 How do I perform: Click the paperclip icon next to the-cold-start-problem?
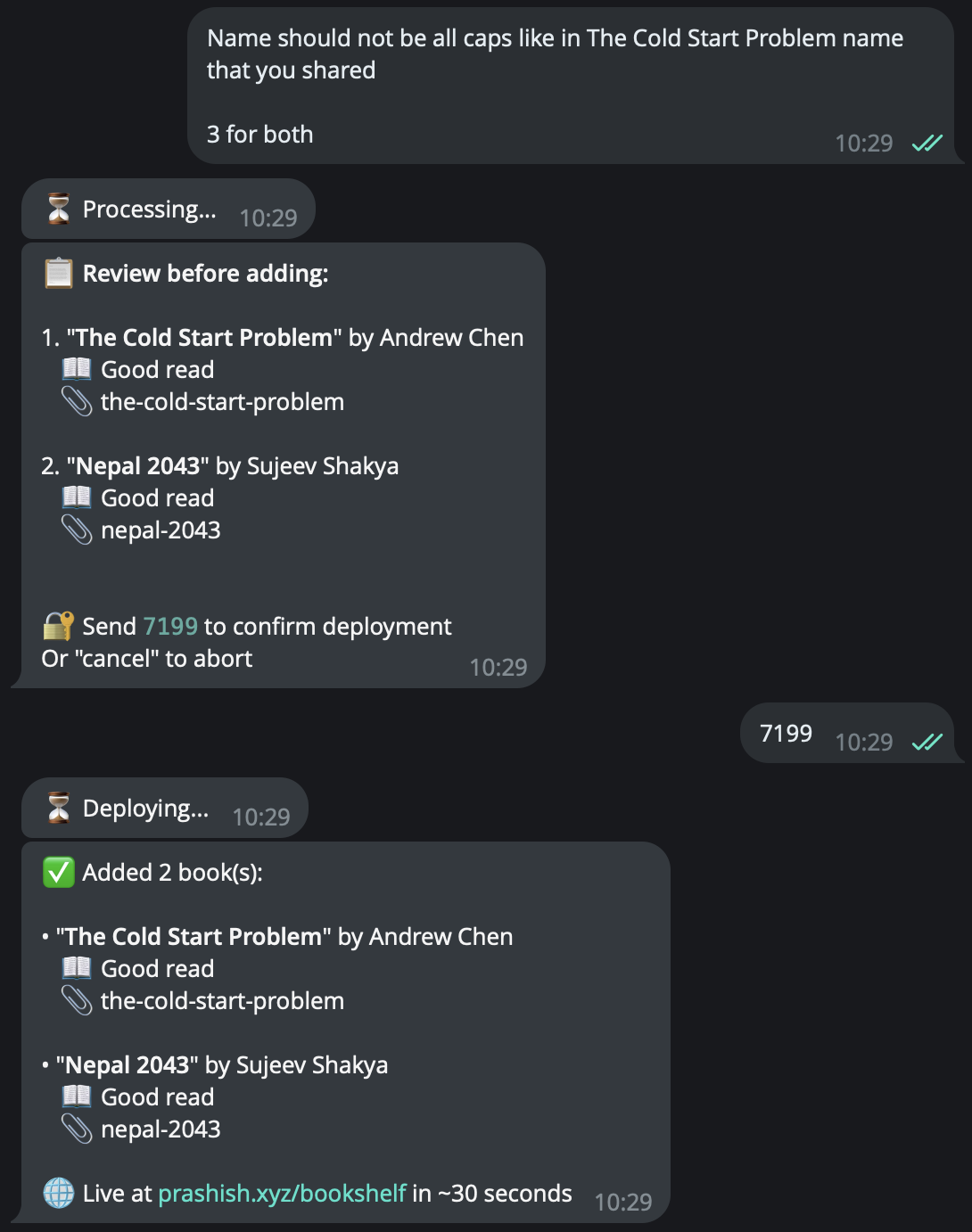(80, 402)
